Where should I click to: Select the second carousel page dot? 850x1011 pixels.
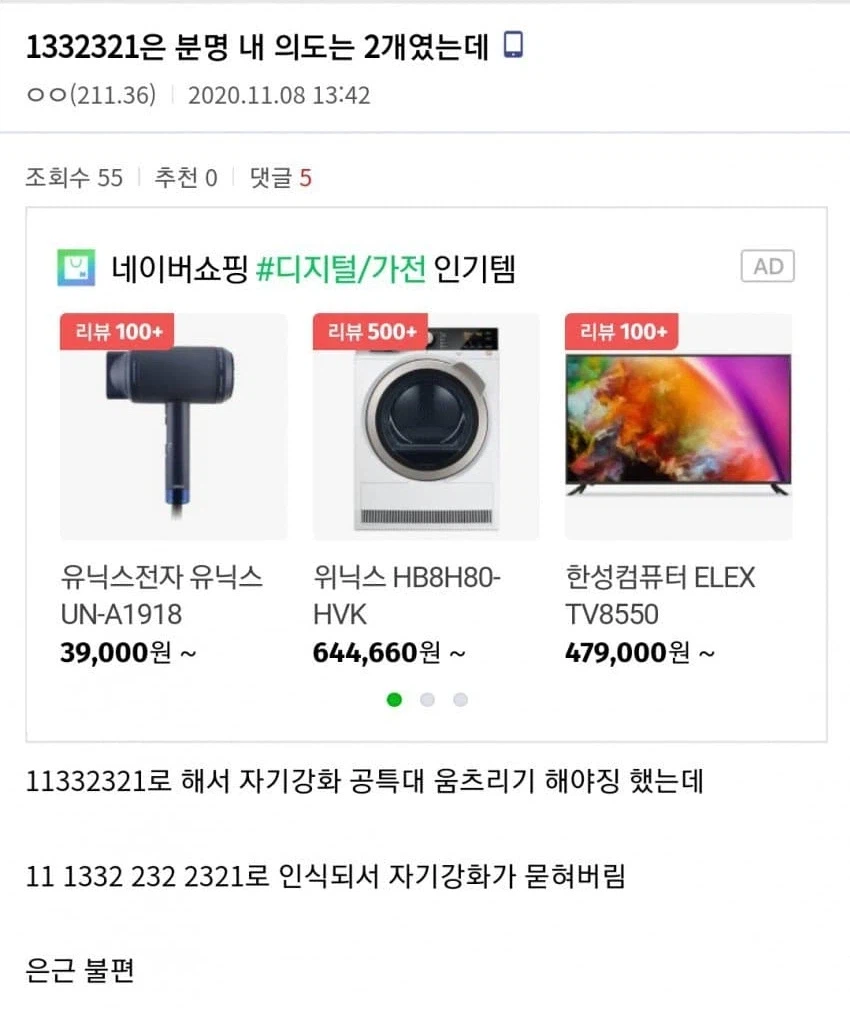(x=427, y=700)
